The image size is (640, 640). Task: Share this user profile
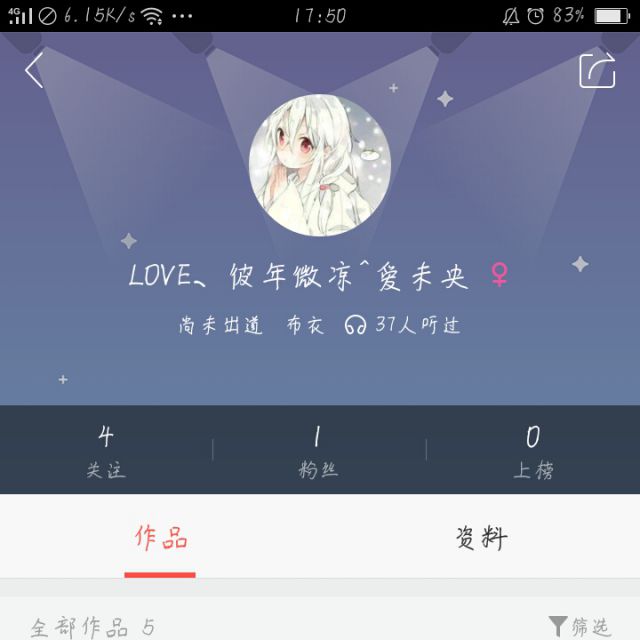pyautogui.click(x=597, y=70)
